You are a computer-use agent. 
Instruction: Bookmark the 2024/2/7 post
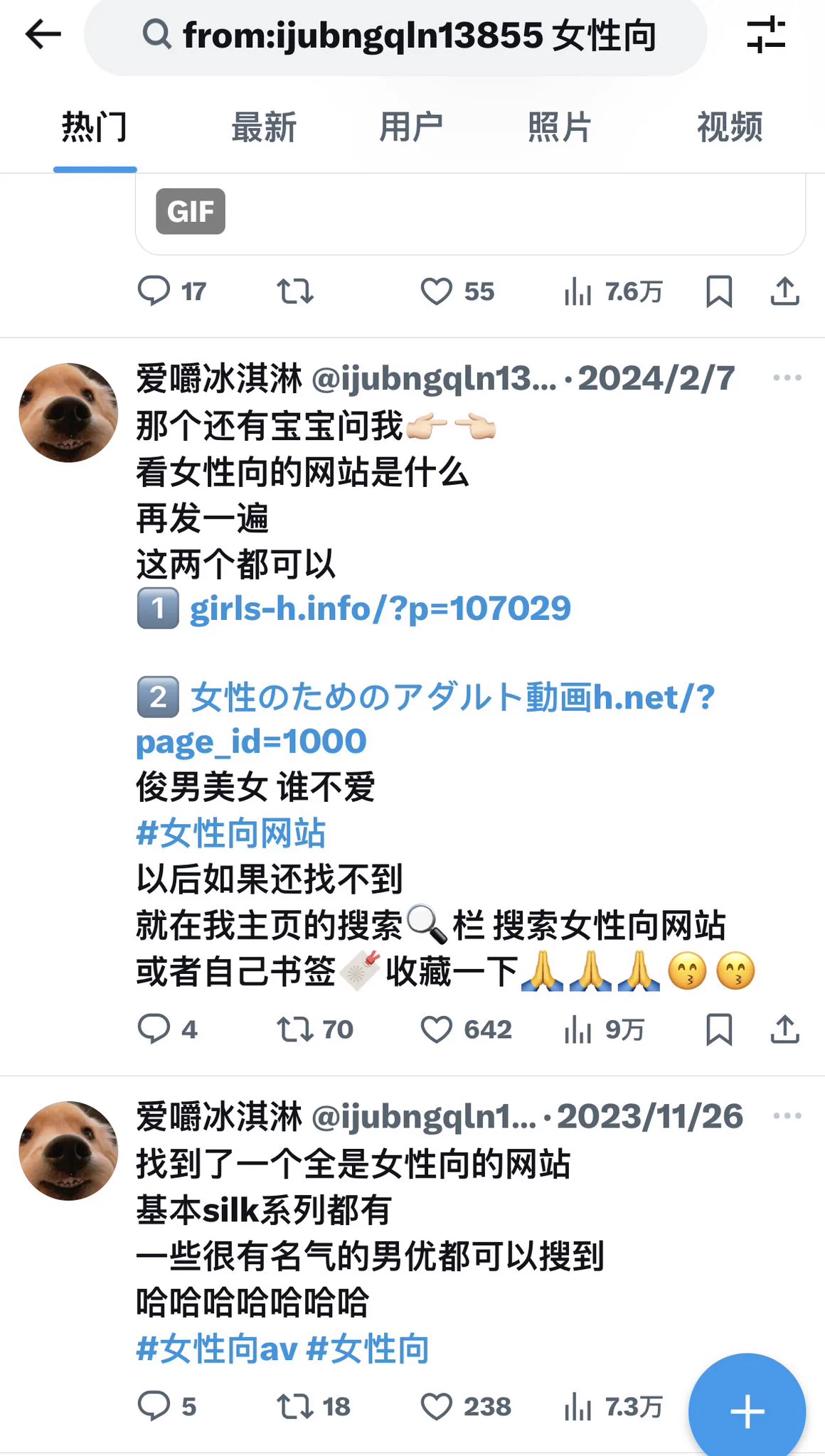coord(719,1029)
